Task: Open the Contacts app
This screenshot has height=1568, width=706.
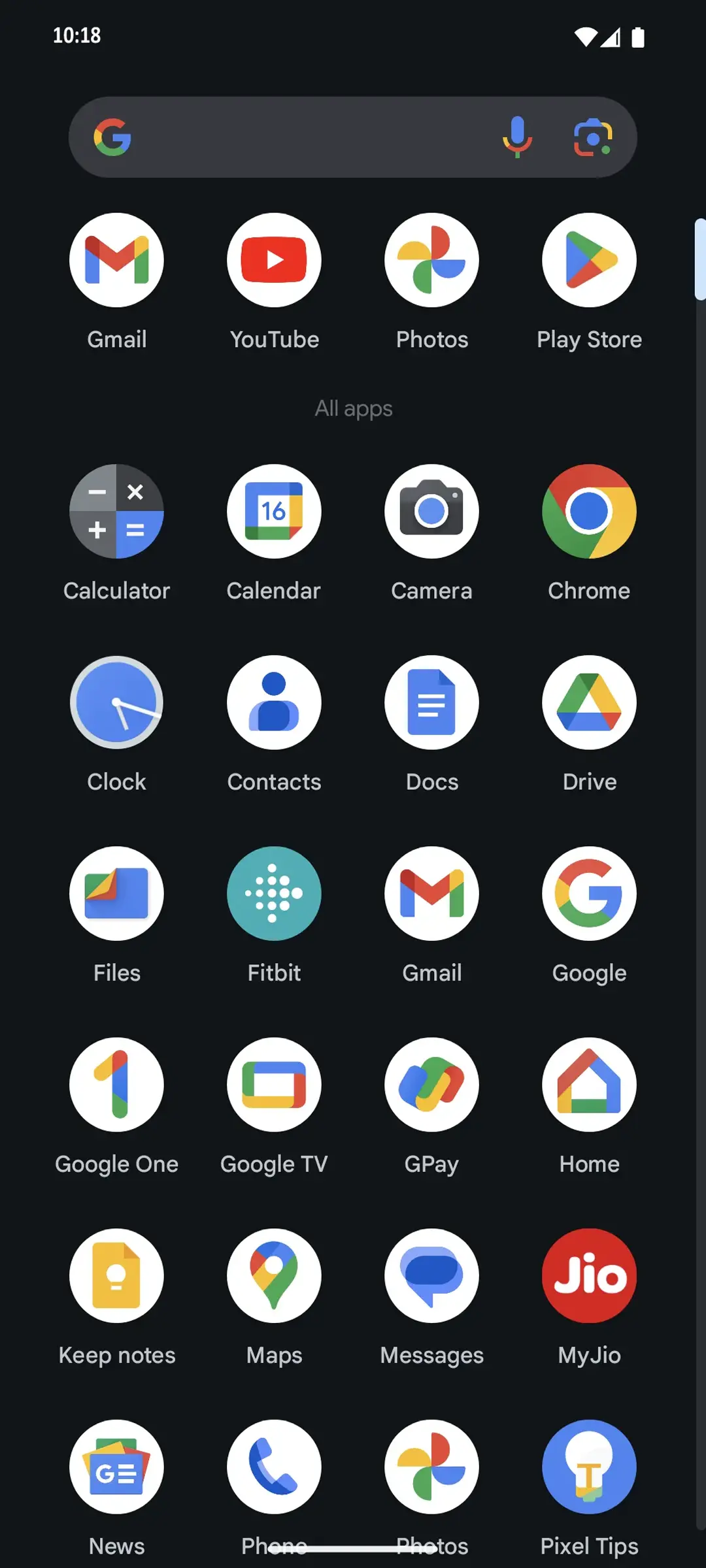Action: [x=274, y=702]
